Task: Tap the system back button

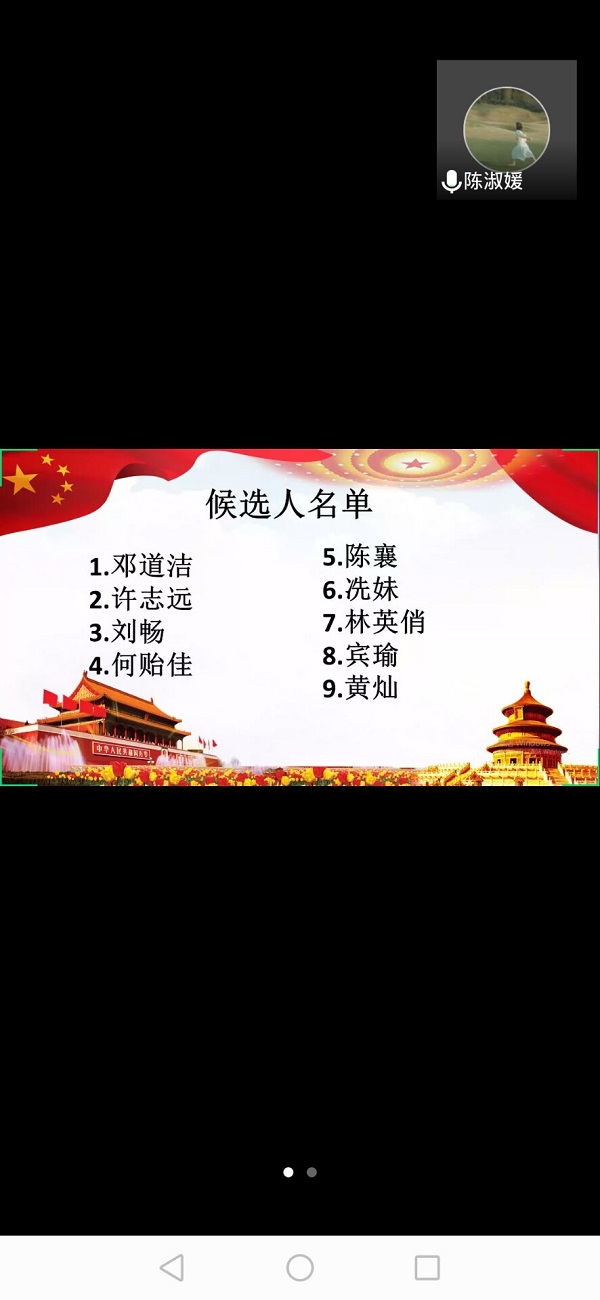Action: [172, 1268]
